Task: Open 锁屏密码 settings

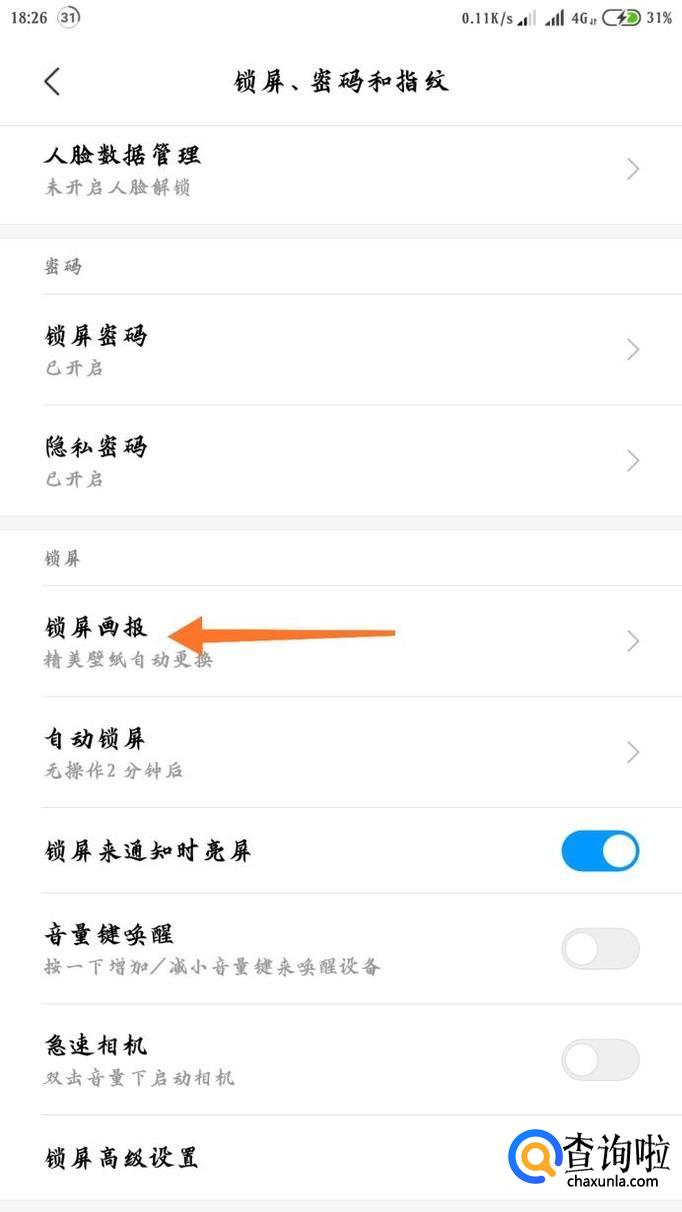Action: [340, 349]
